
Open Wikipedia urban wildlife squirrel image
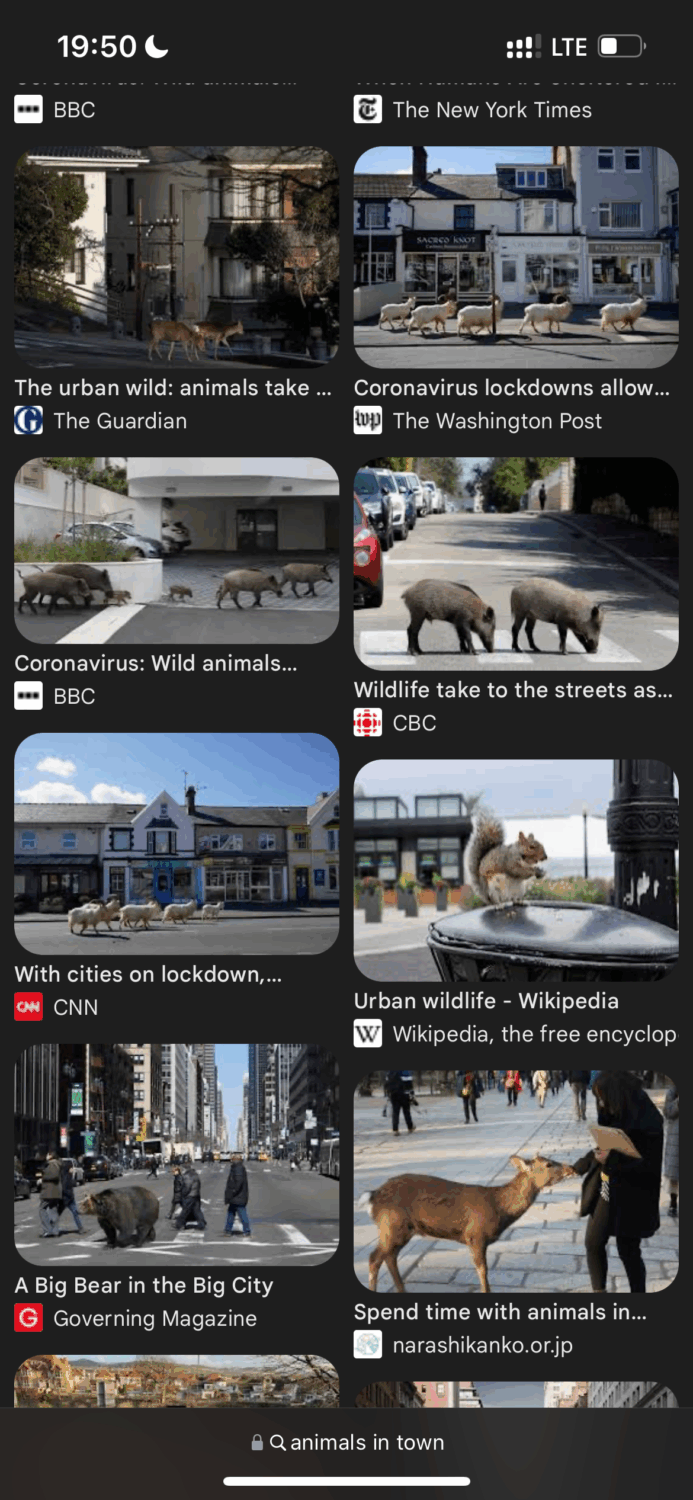click(516, 870)
